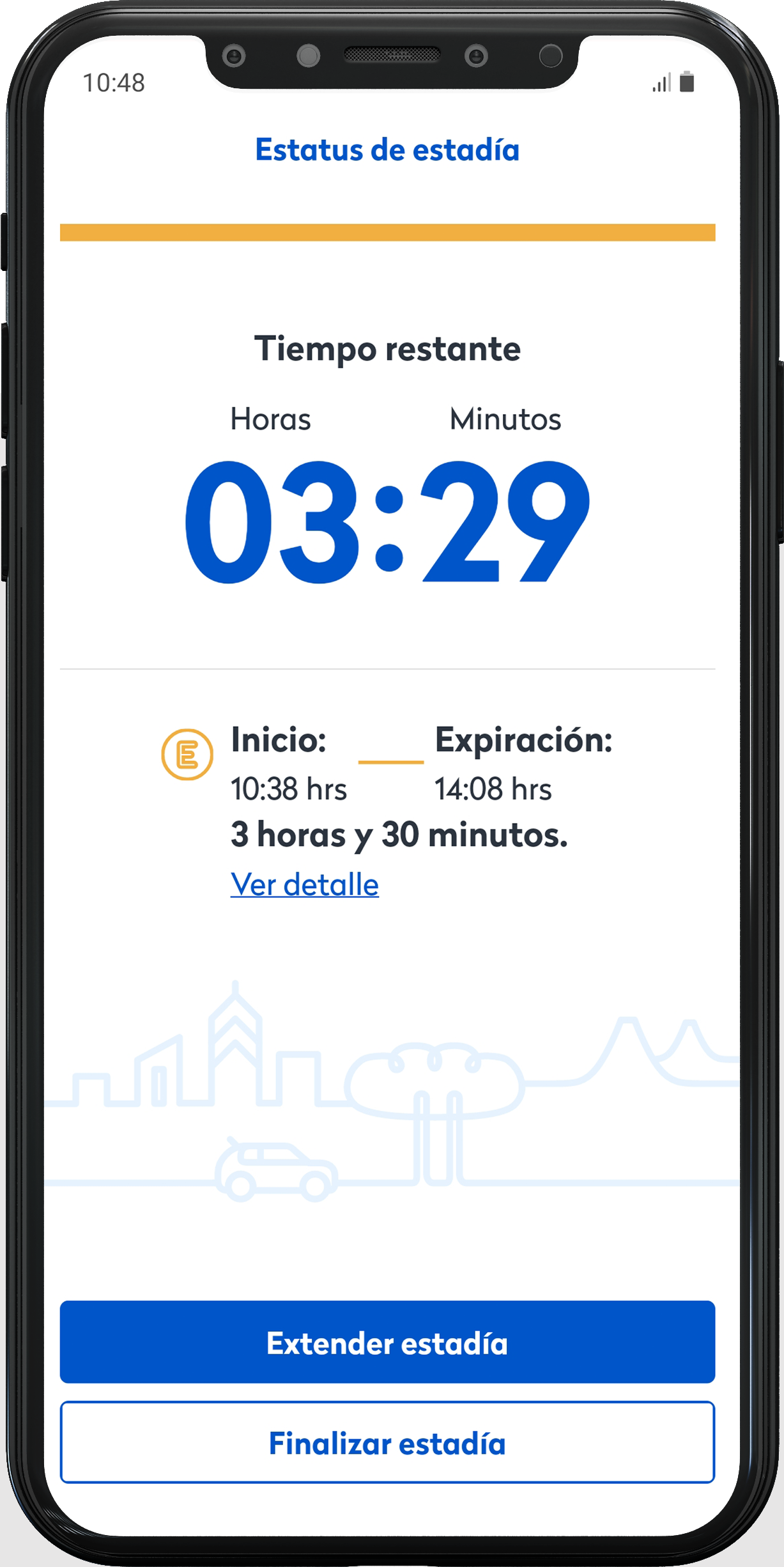Tap the Extender estadía button

click(387, 1342)
